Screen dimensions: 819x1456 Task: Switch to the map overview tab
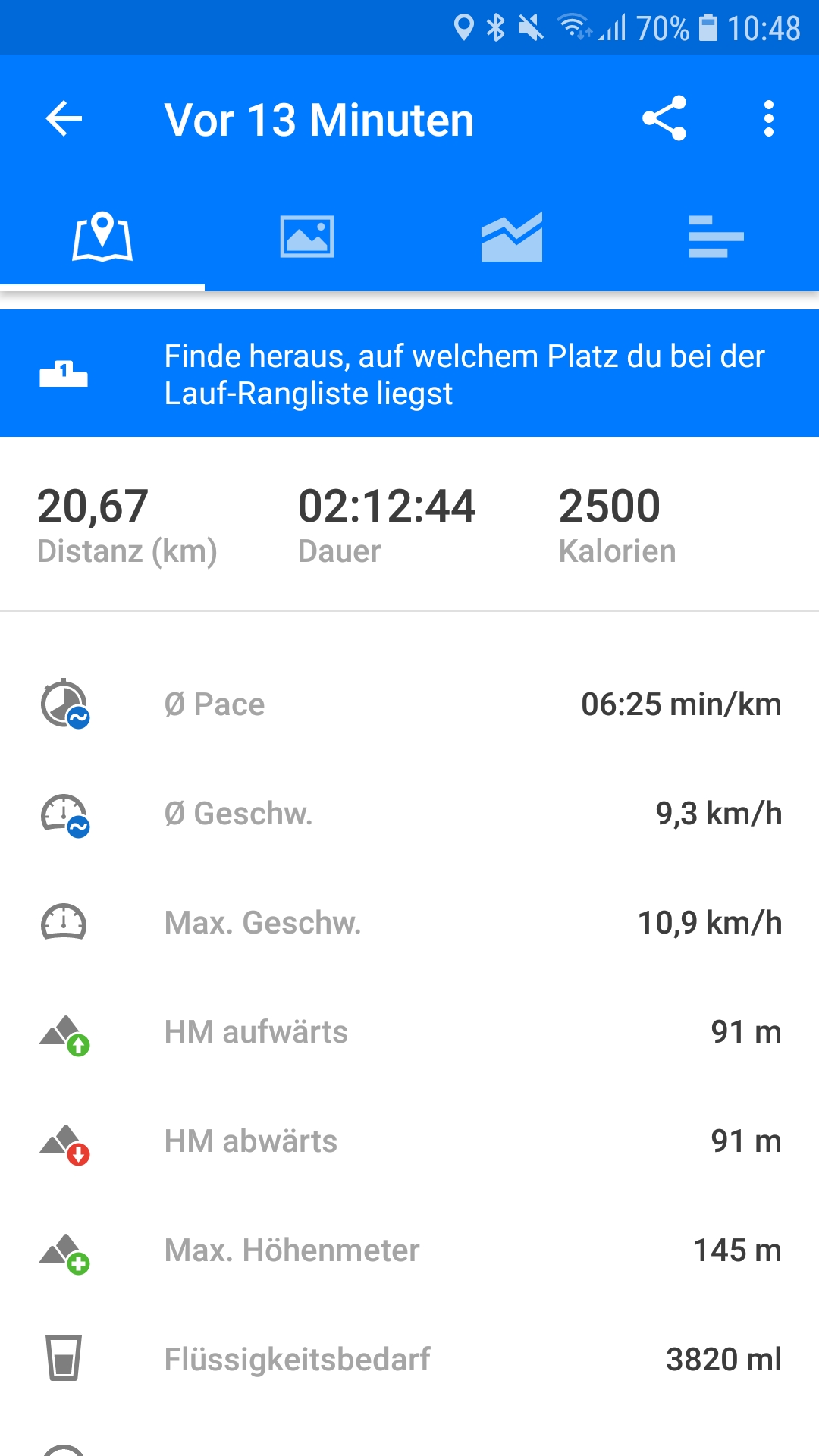coord(102,237)
